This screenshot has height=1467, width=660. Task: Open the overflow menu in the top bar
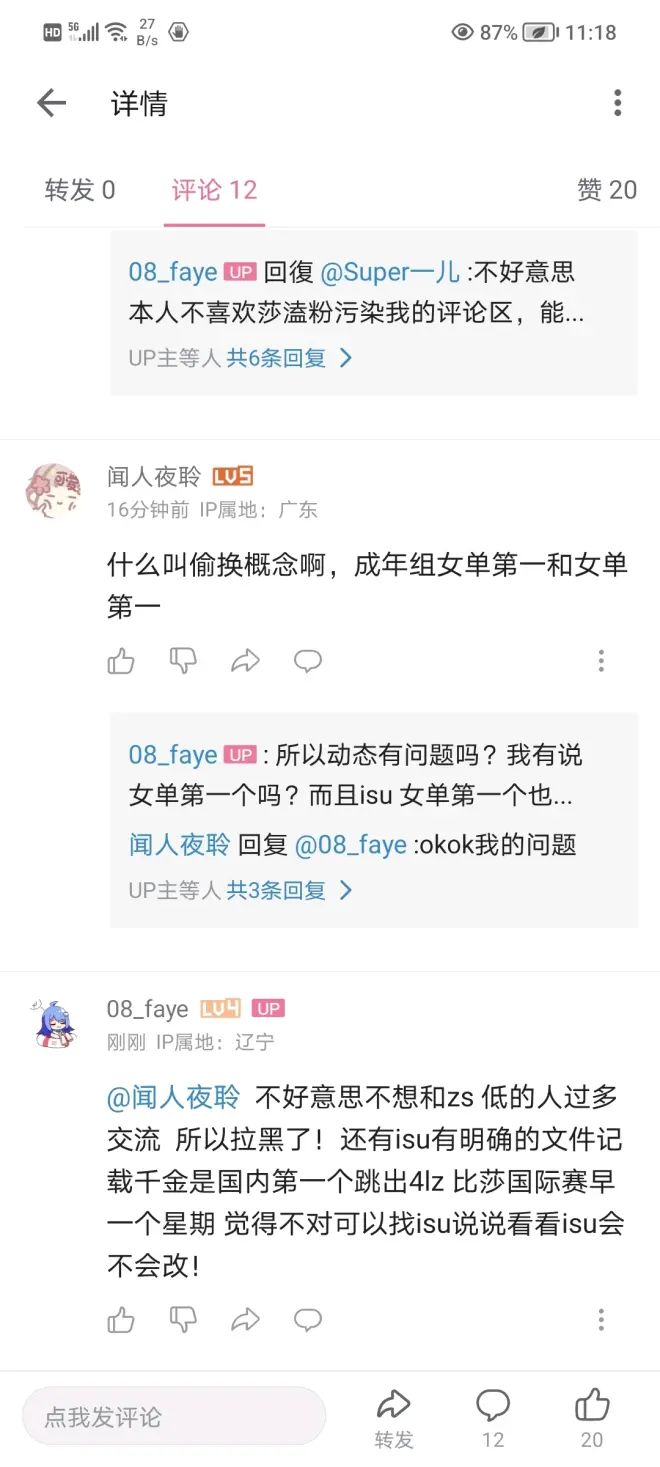[617, 103]
